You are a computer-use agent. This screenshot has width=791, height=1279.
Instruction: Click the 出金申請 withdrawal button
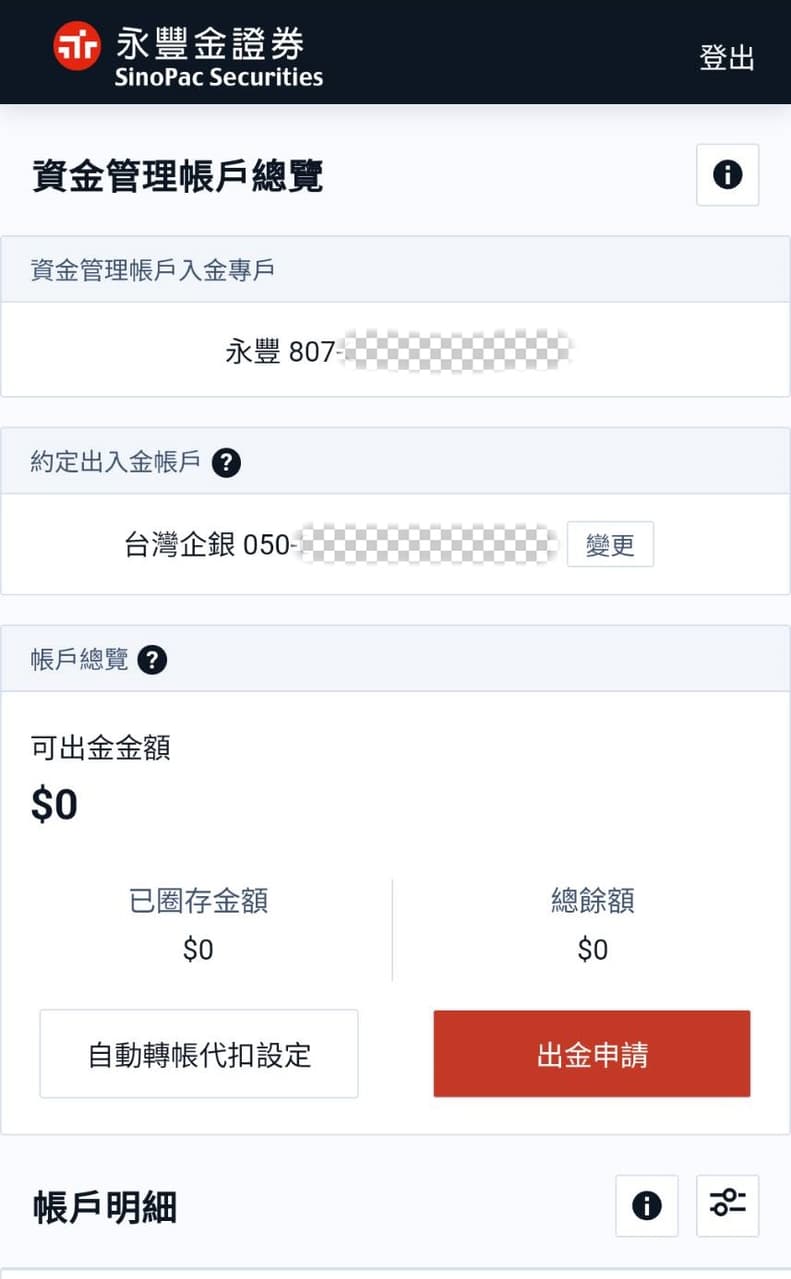point(590,1053)
